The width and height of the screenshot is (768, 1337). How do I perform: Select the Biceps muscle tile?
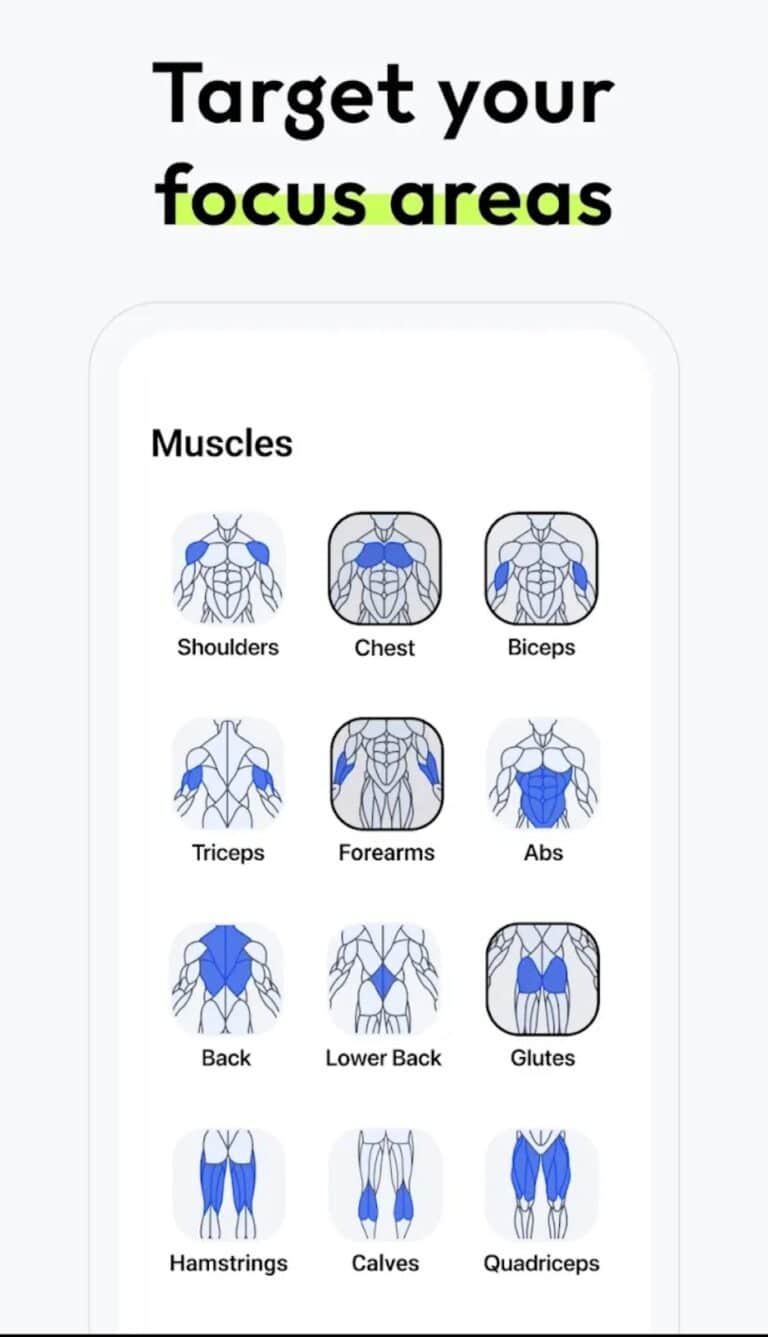point(541,568)
